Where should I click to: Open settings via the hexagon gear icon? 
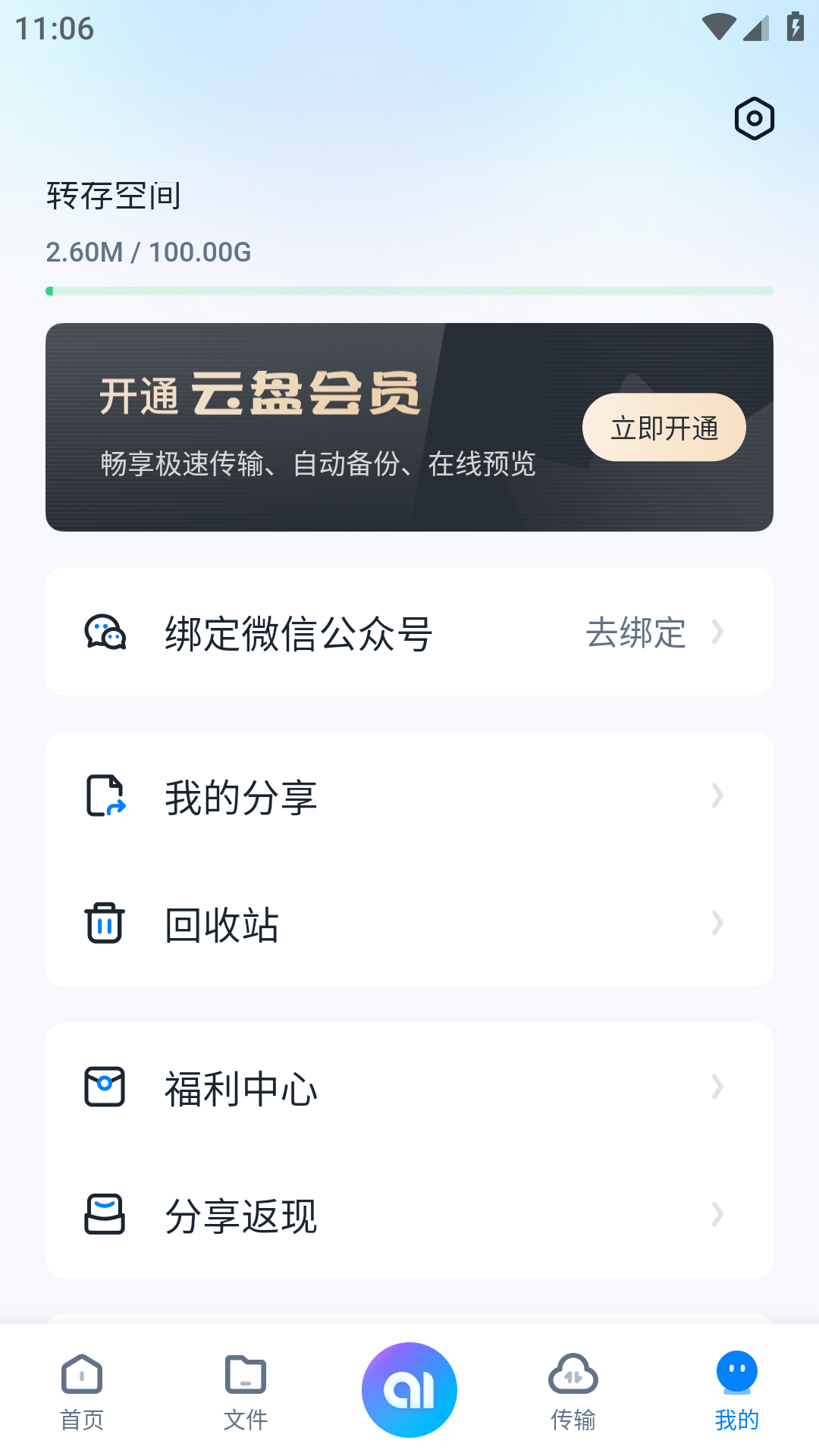coord(754,118)
